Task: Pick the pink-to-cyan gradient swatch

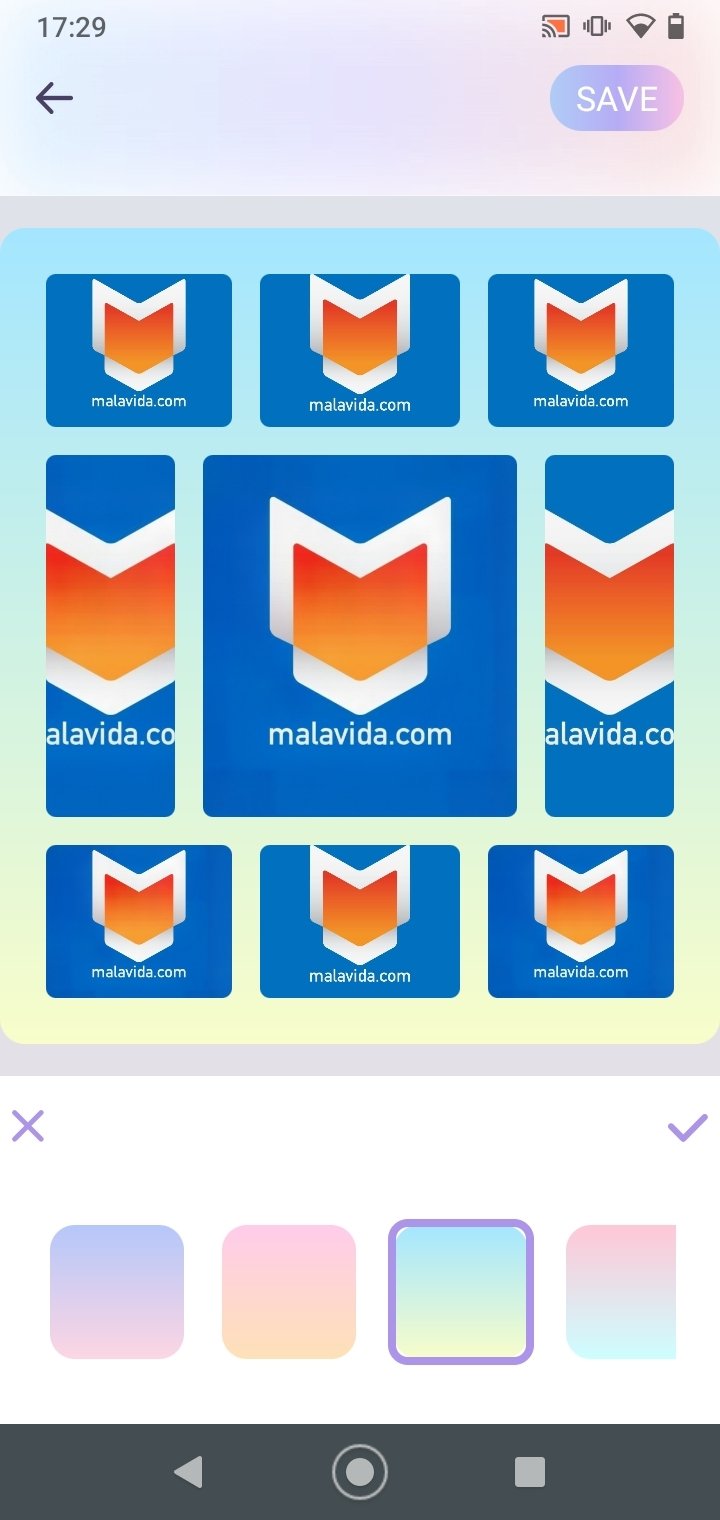Action: pos(621,1292)
